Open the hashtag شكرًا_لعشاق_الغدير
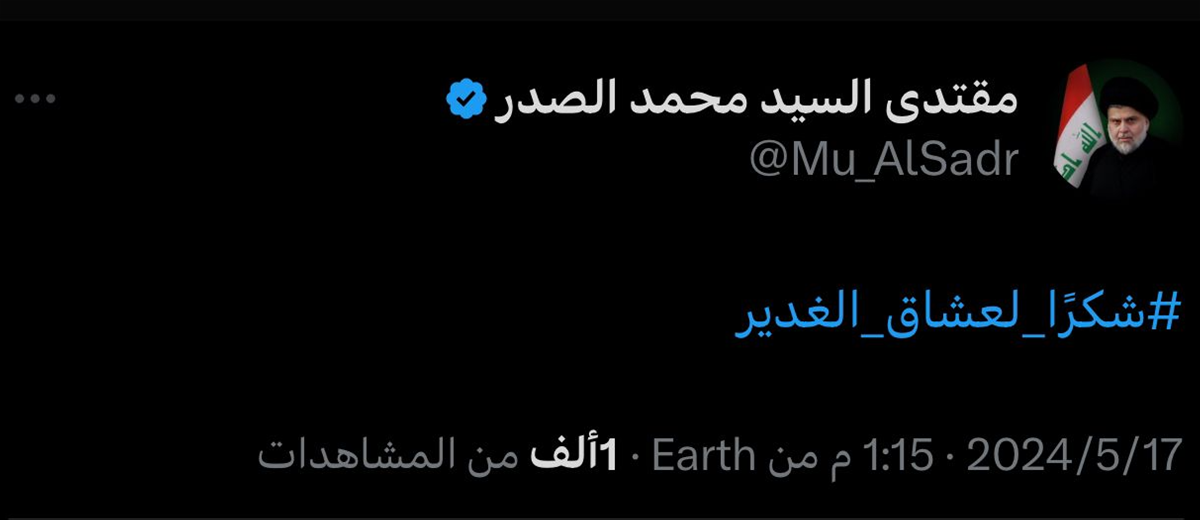 960,314
